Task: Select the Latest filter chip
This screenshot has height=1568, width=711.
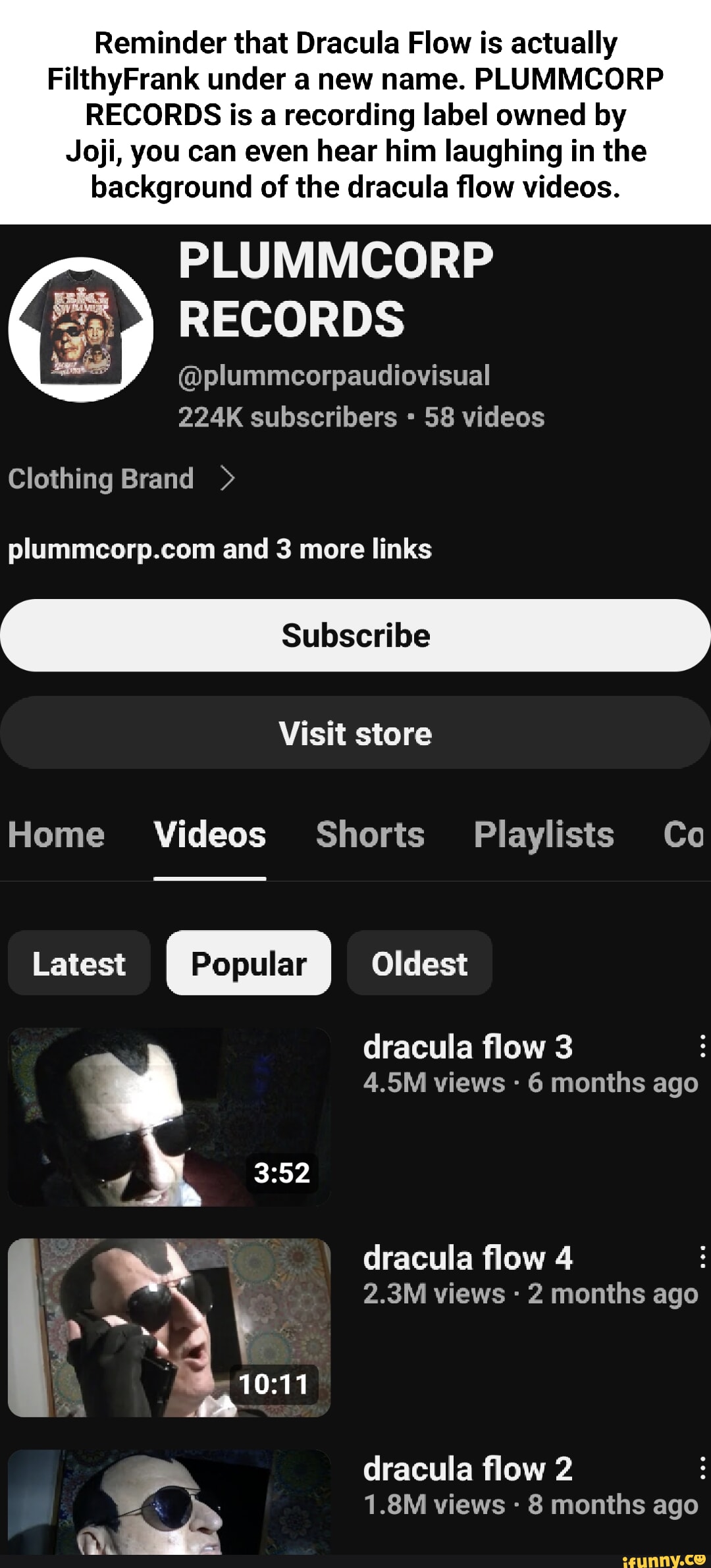Action: click(x=78, y=963)
